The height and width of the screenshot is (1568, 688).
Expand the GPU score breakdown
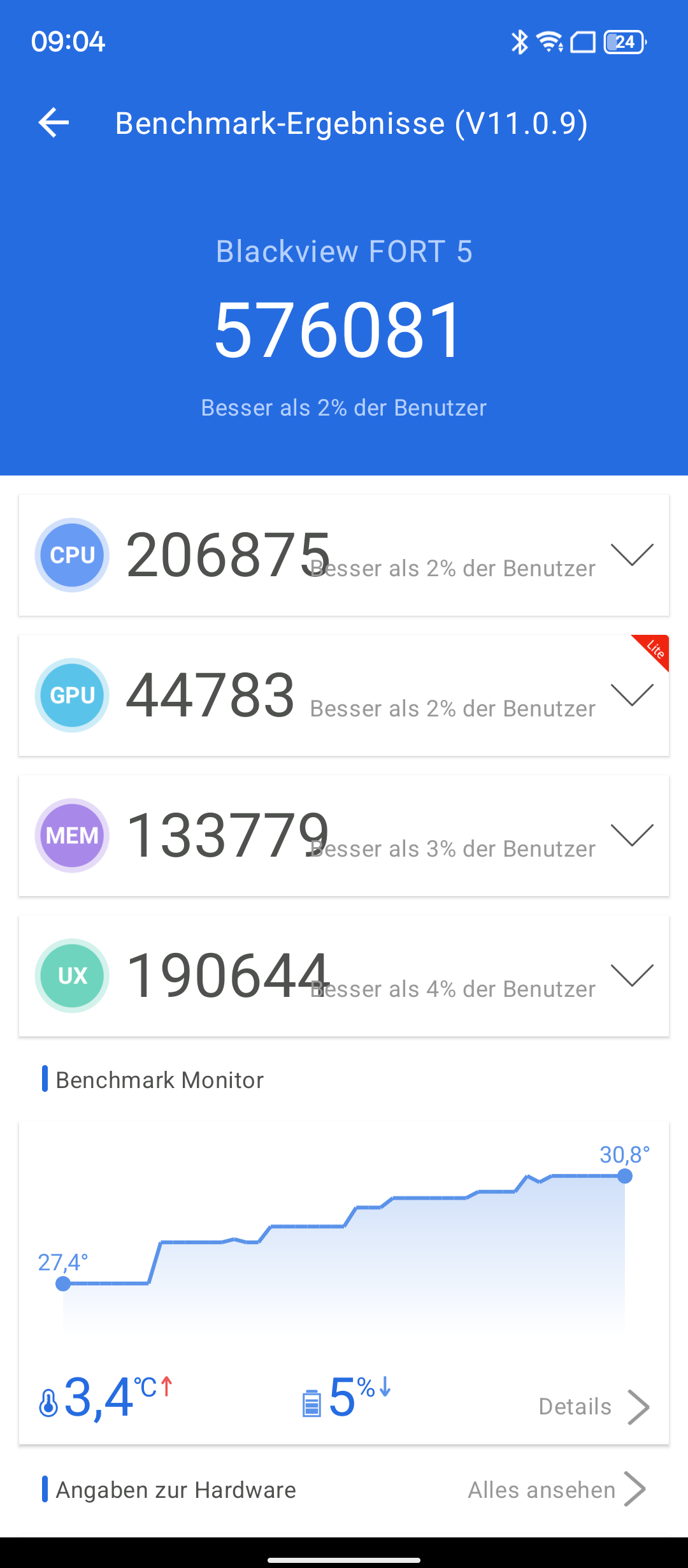[x=631, y=695]
